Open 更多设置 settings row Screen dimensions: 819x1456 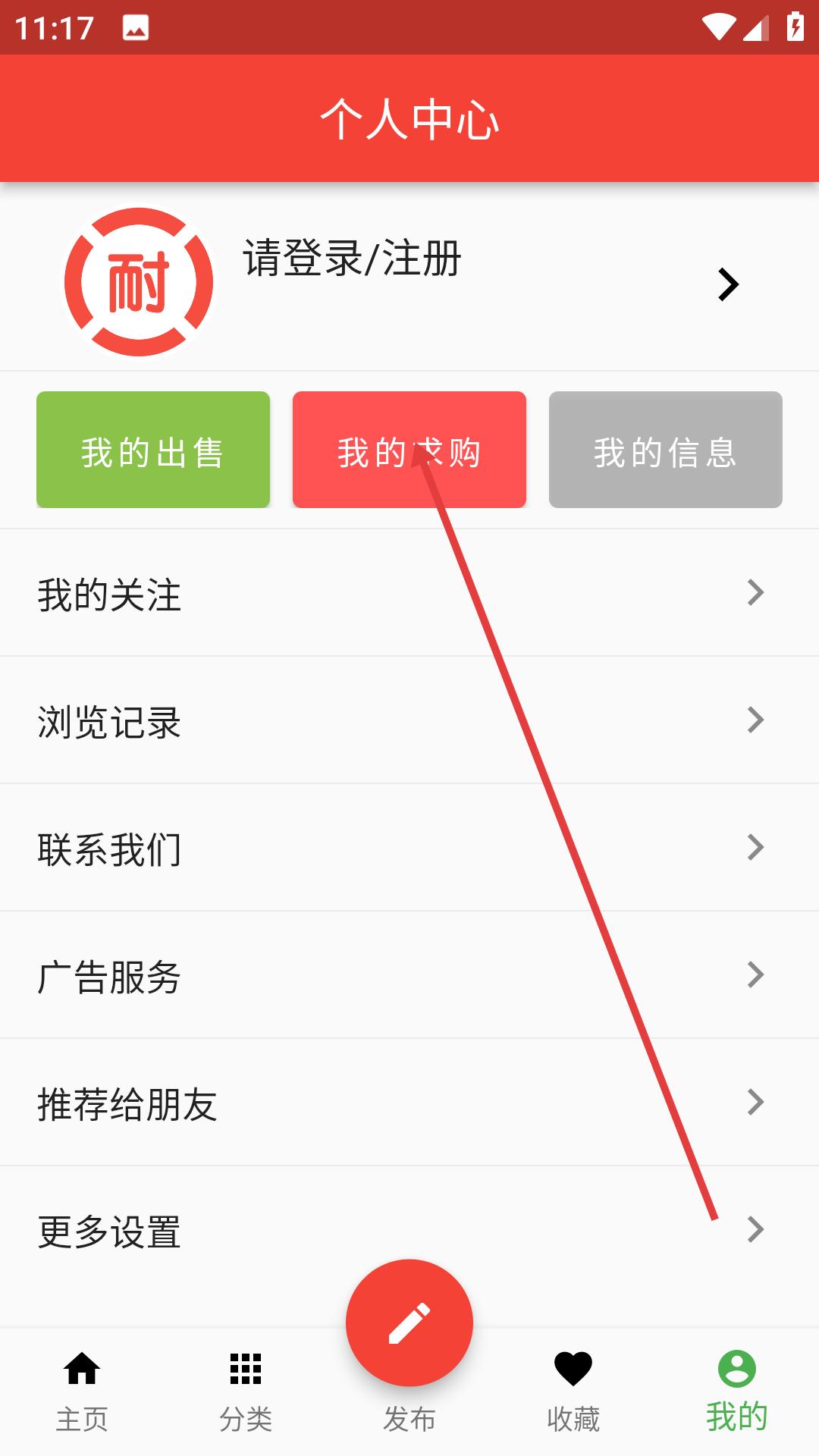coord(409,1230)
